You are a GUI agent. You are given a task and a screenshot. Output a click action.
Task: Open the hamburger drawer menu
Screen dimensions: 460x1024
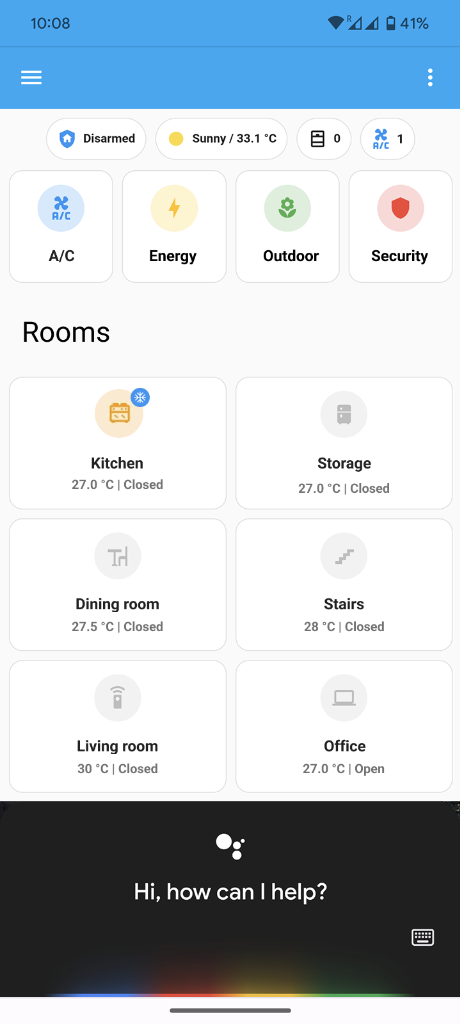[x=31, y=78]
